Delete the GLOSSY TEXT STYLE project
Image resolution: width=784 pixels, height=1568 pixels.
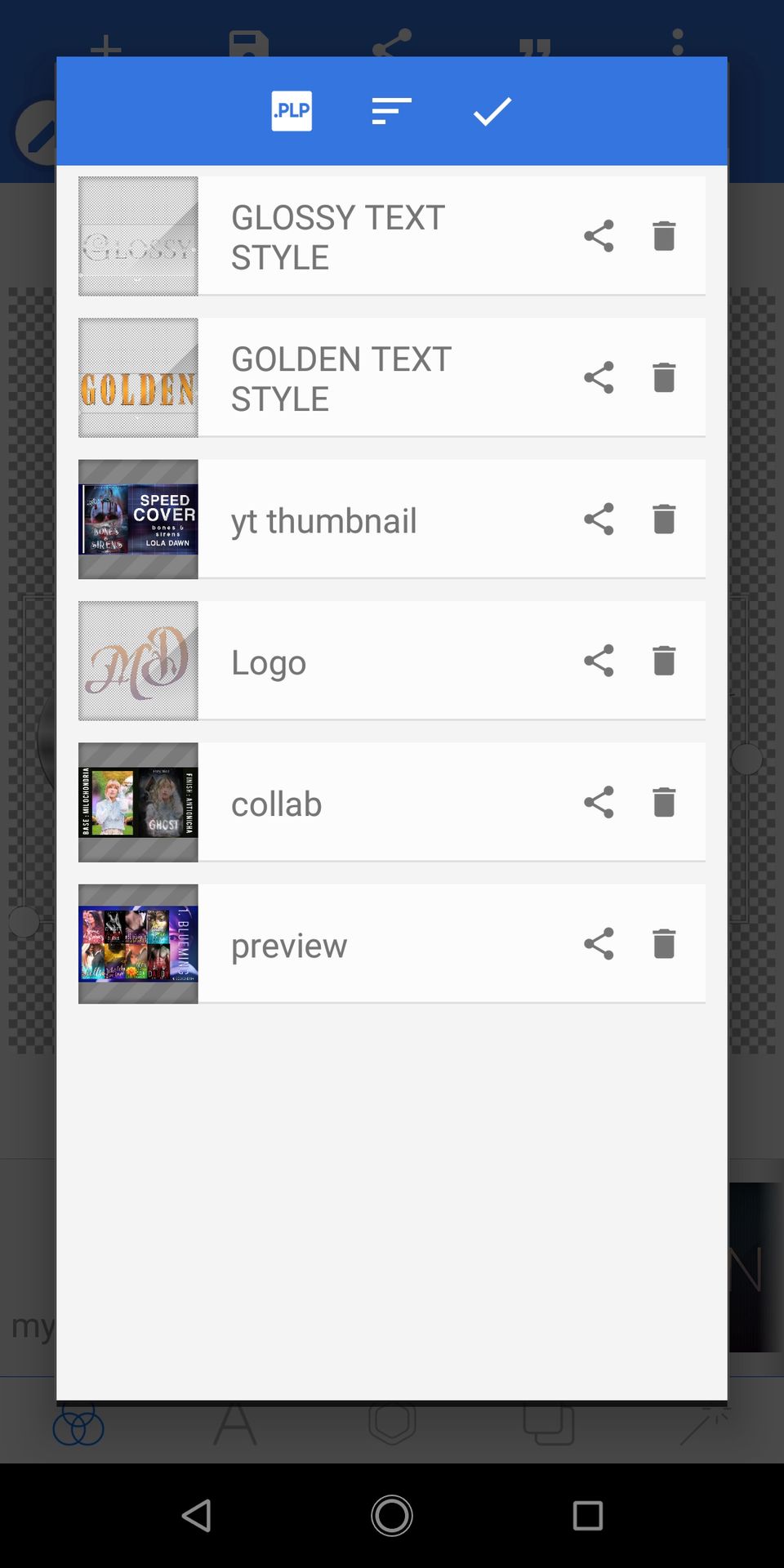point(664,236)
